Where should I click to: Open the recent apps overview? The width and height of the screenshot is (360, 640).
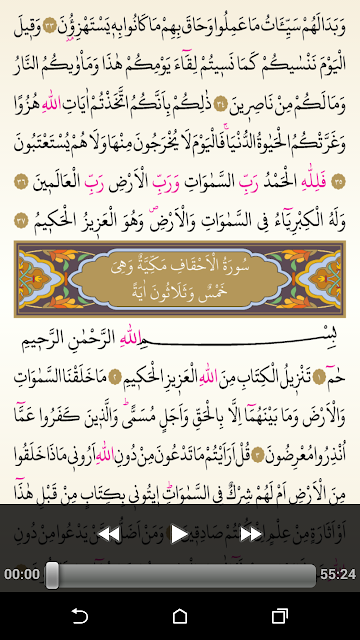(280, 616)
